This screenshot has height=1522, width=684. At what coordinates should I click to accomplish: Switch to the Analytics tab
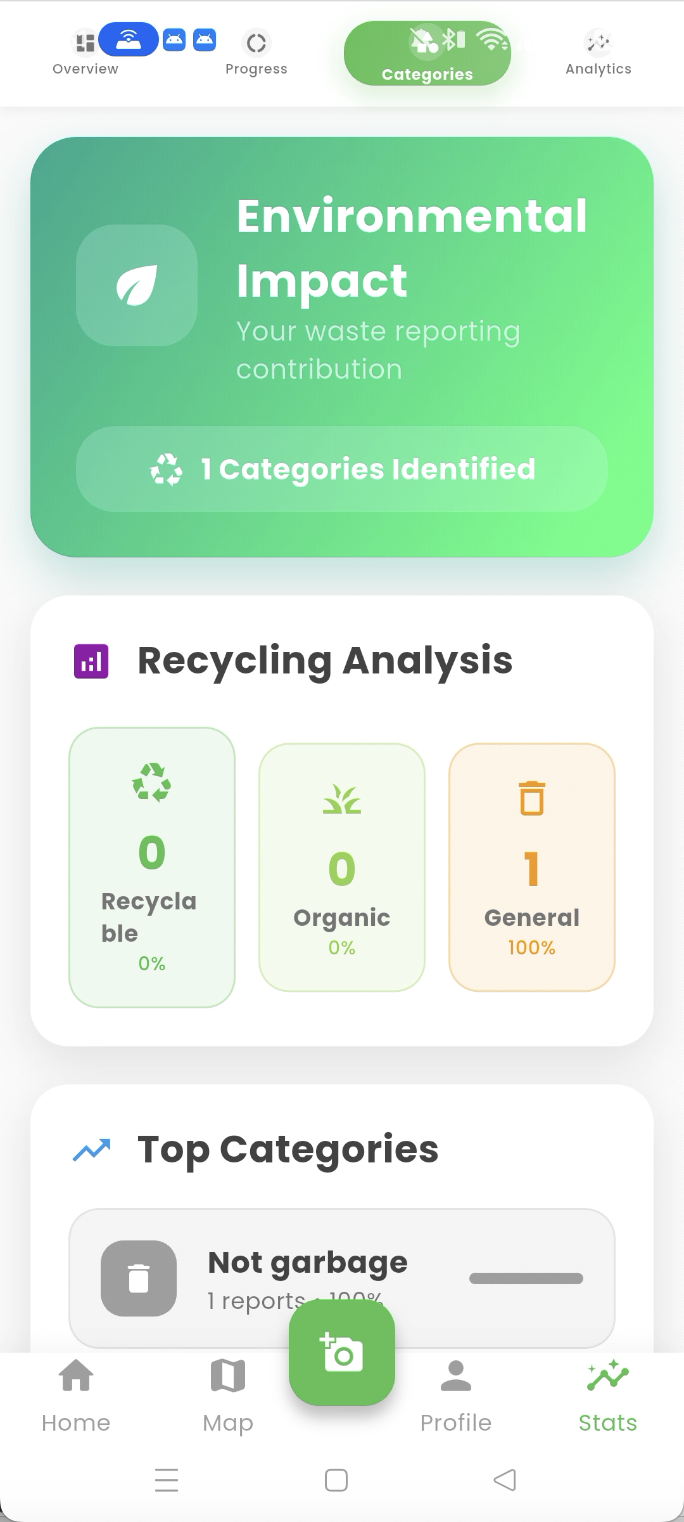598,55
